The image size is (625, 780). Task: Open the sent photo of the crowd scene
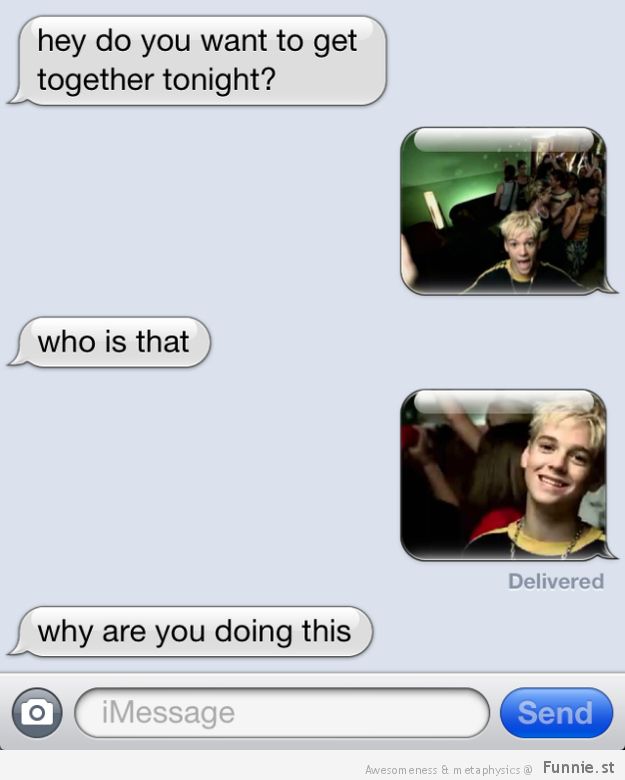point(503,211)
